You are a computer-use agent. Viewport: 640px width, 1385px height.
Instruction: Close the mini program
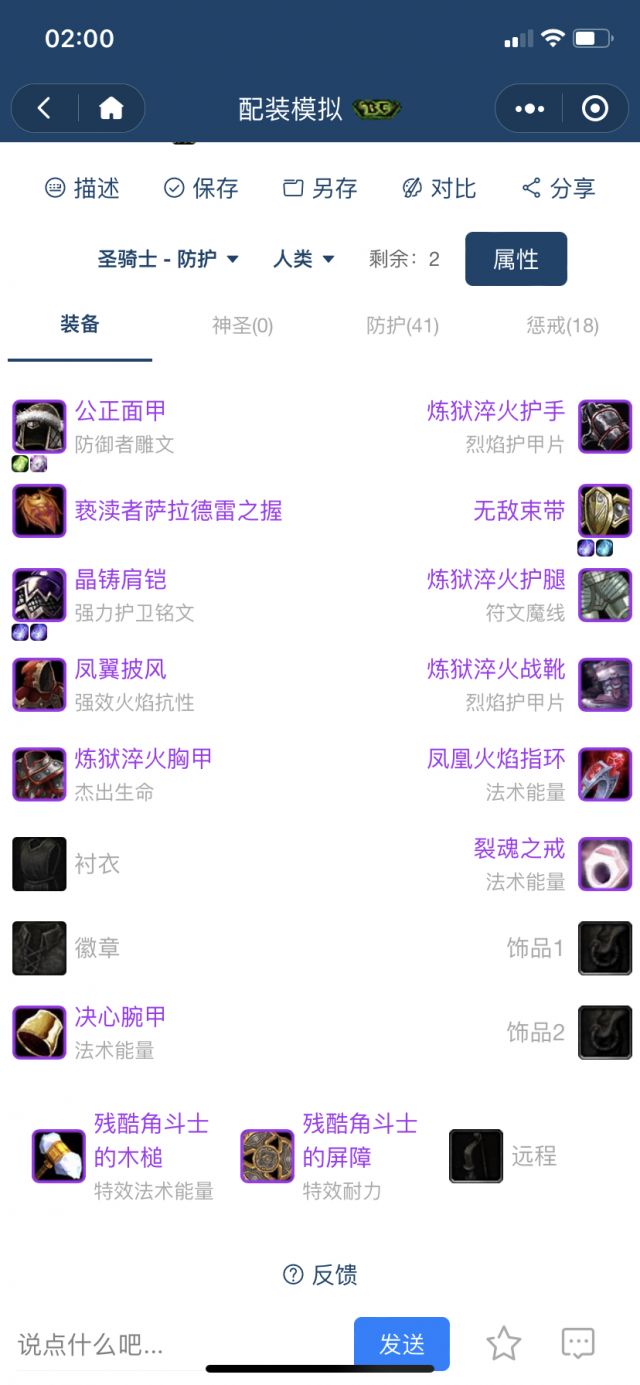595,108
